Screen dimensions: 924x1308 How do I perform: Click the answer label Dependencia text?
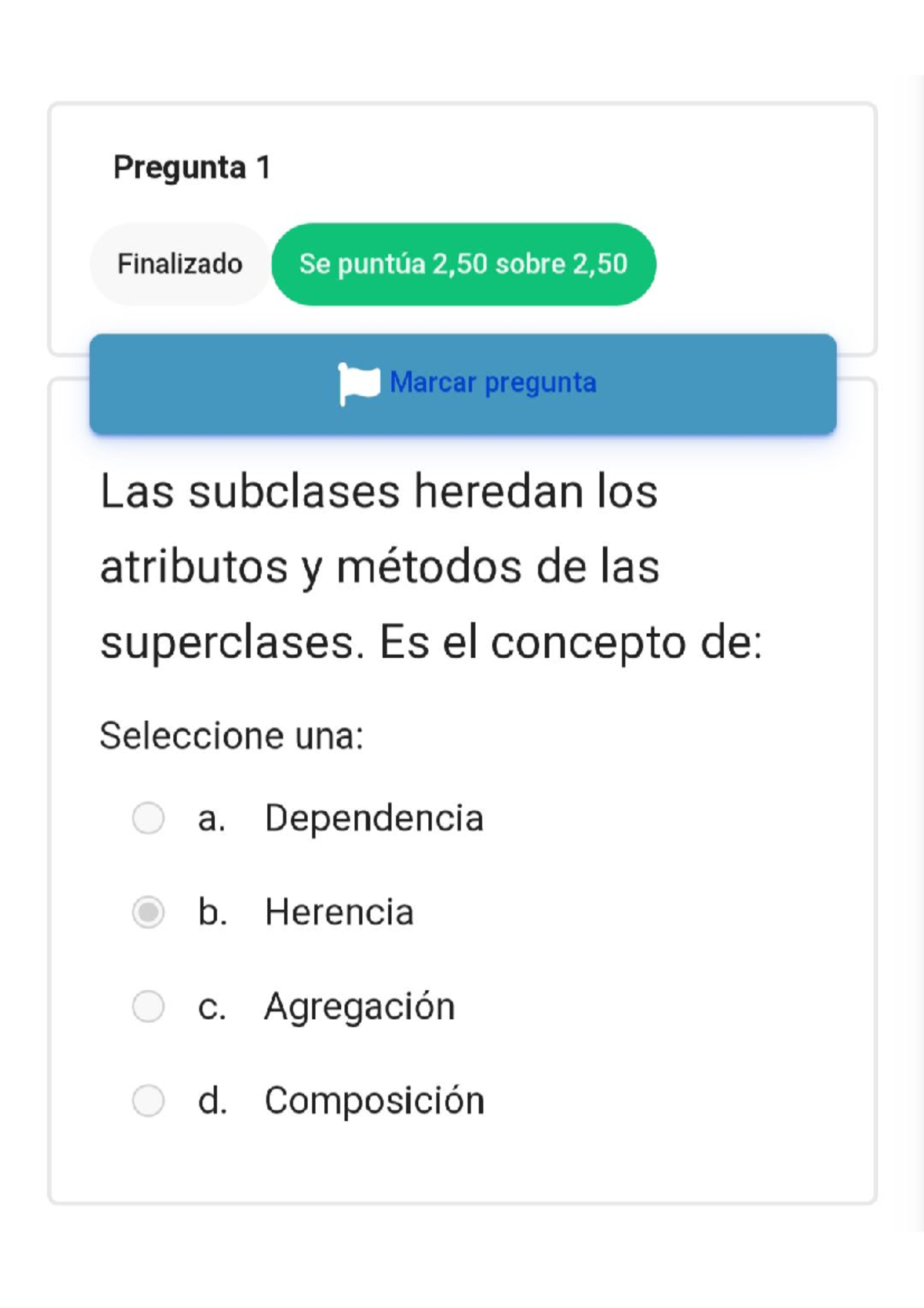tap(373, 819)
